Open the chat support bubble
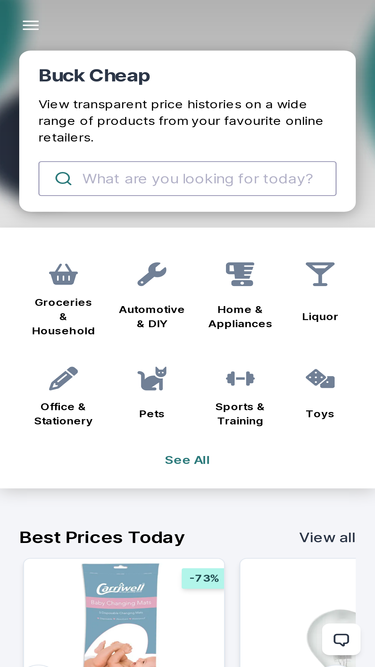The height and width of the screenshot is (667, 375). click(x=341, y=639)
